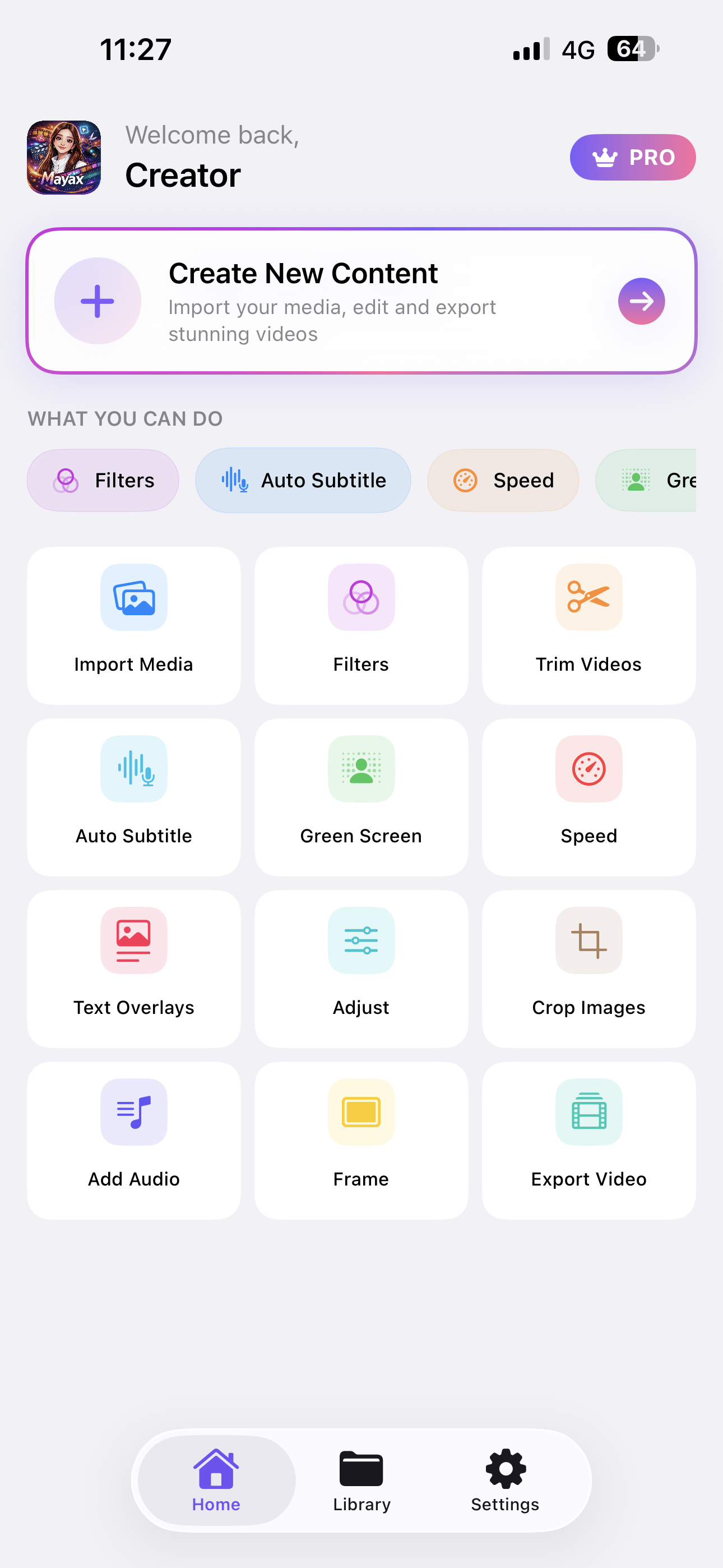Open the Speed grid tile
723x1568 pixels.
tap(588, 797)
